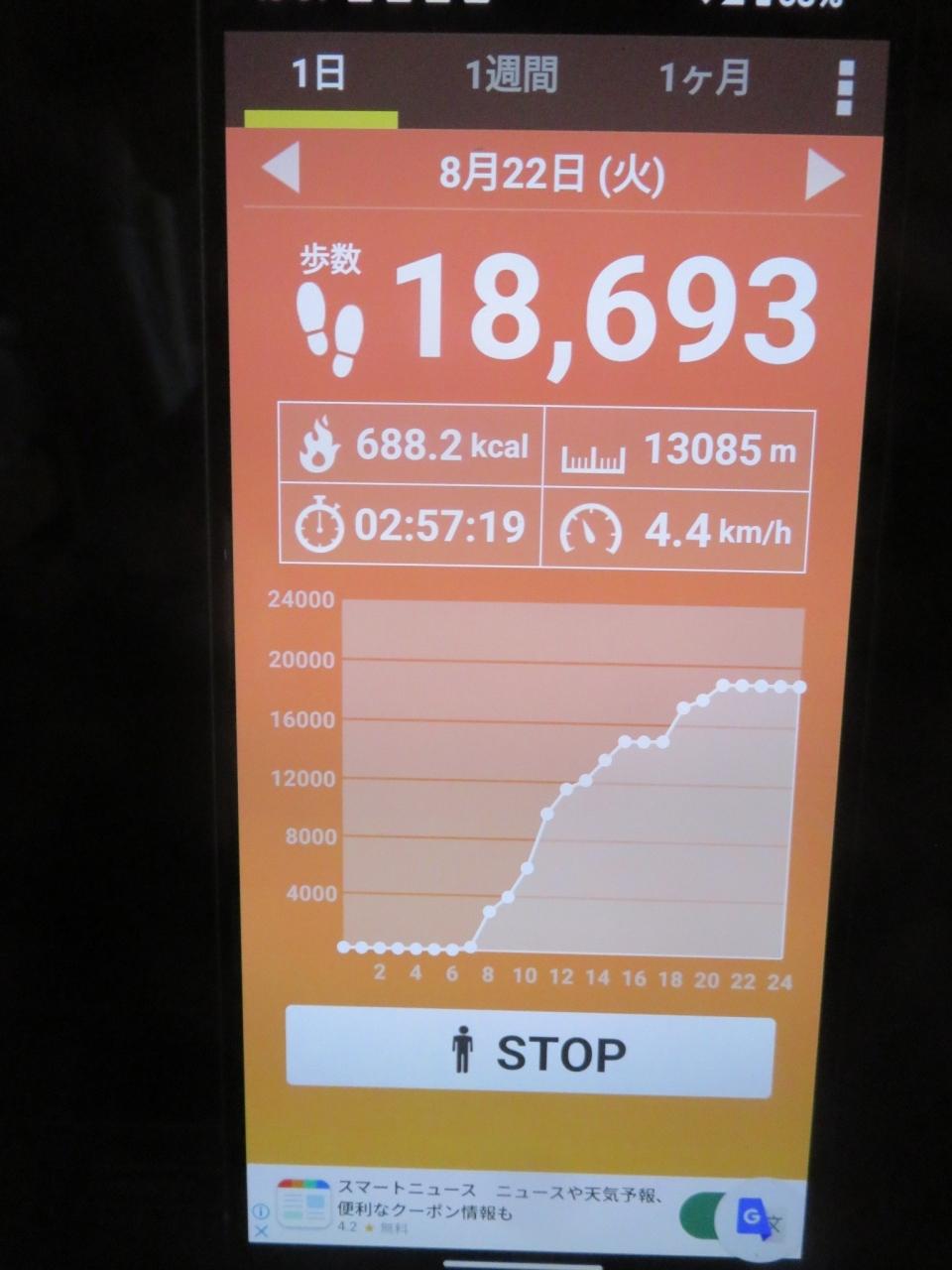Switch to the 1ヶ月 tab
The image size is (952, 1270).
pos(704,78)
